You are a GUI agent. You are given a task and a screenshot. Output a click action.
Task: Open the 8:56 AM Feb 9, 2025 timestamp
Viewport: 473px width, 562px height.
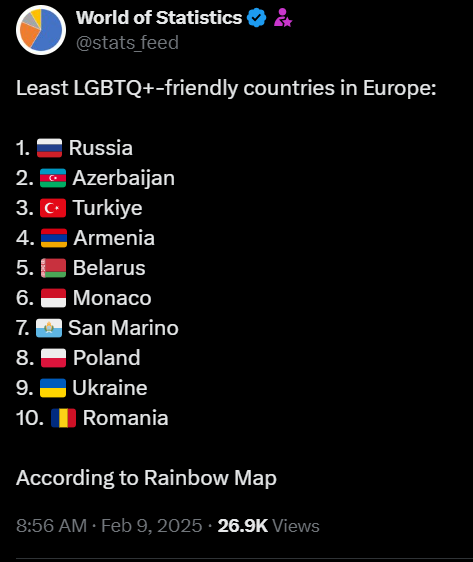pyautogui.click(x=109, y=526)
